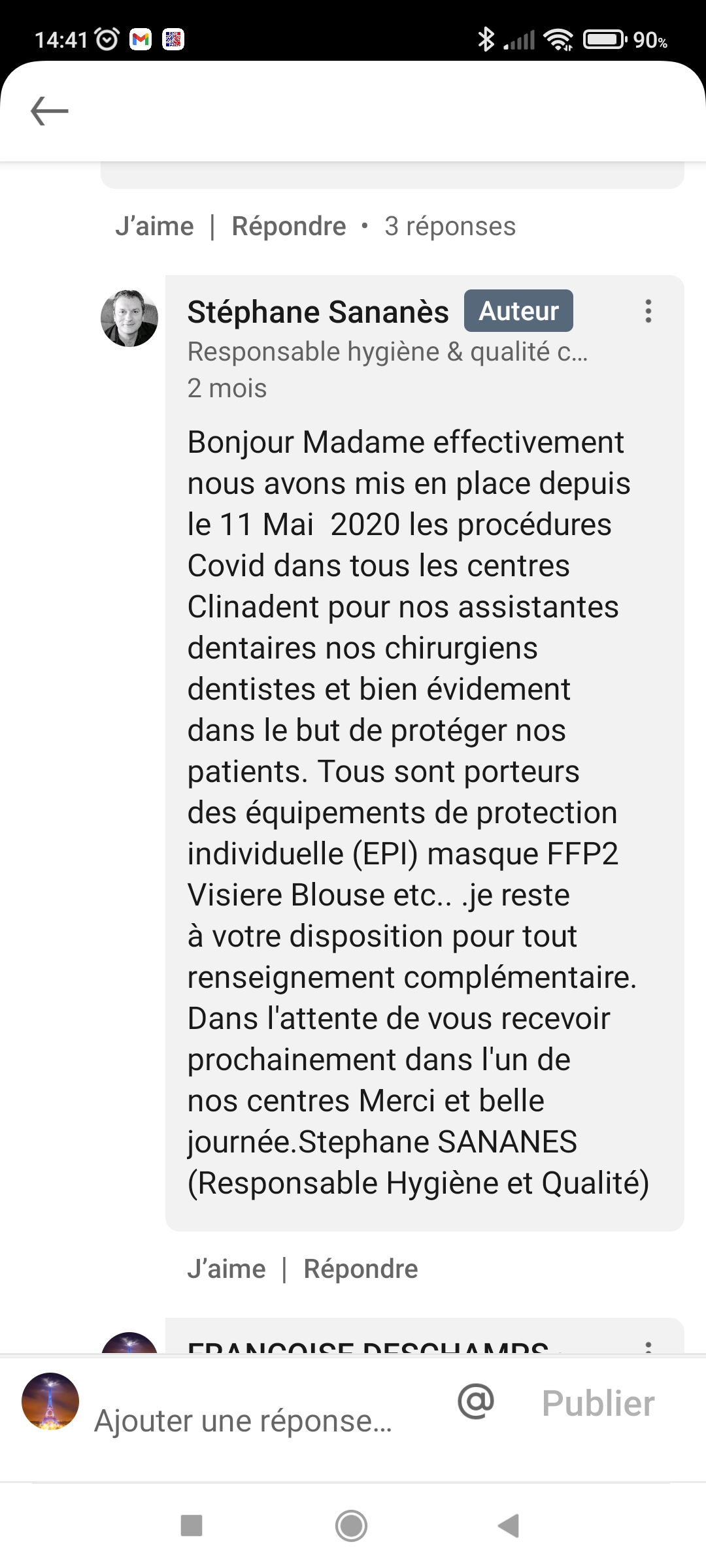This screenshot has height=1568, width=706.
Task: Like Stéphane Sananès's reply
Action: pyautogui.click(x=226, y=1269)
